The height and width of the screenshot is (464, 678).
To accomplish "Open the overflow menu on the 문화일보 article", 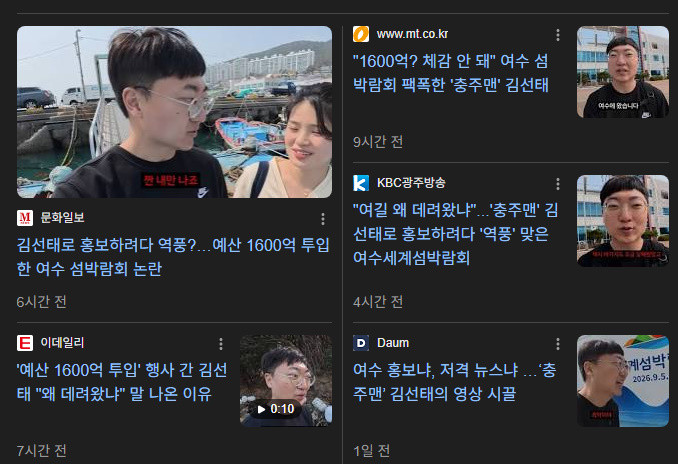I will coord(323,218).
